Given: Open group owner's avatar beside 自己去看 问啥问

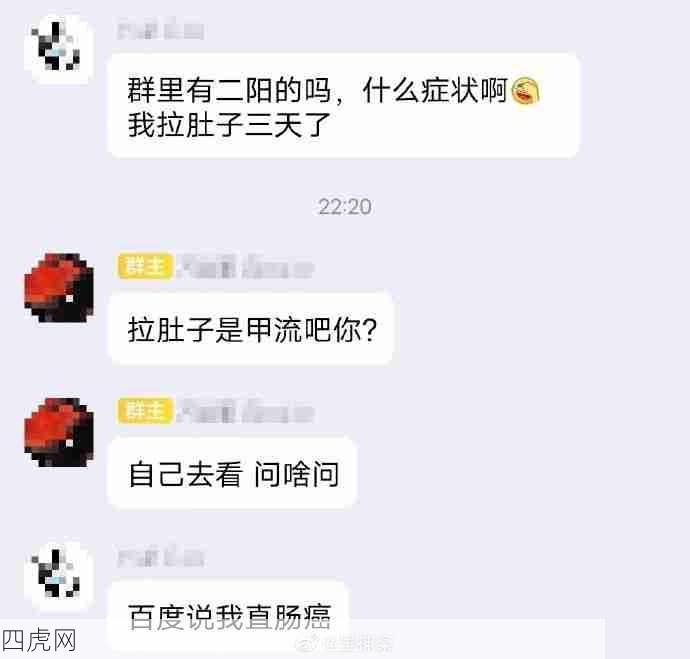Looking at the screenshot, I should pos(58,432).
